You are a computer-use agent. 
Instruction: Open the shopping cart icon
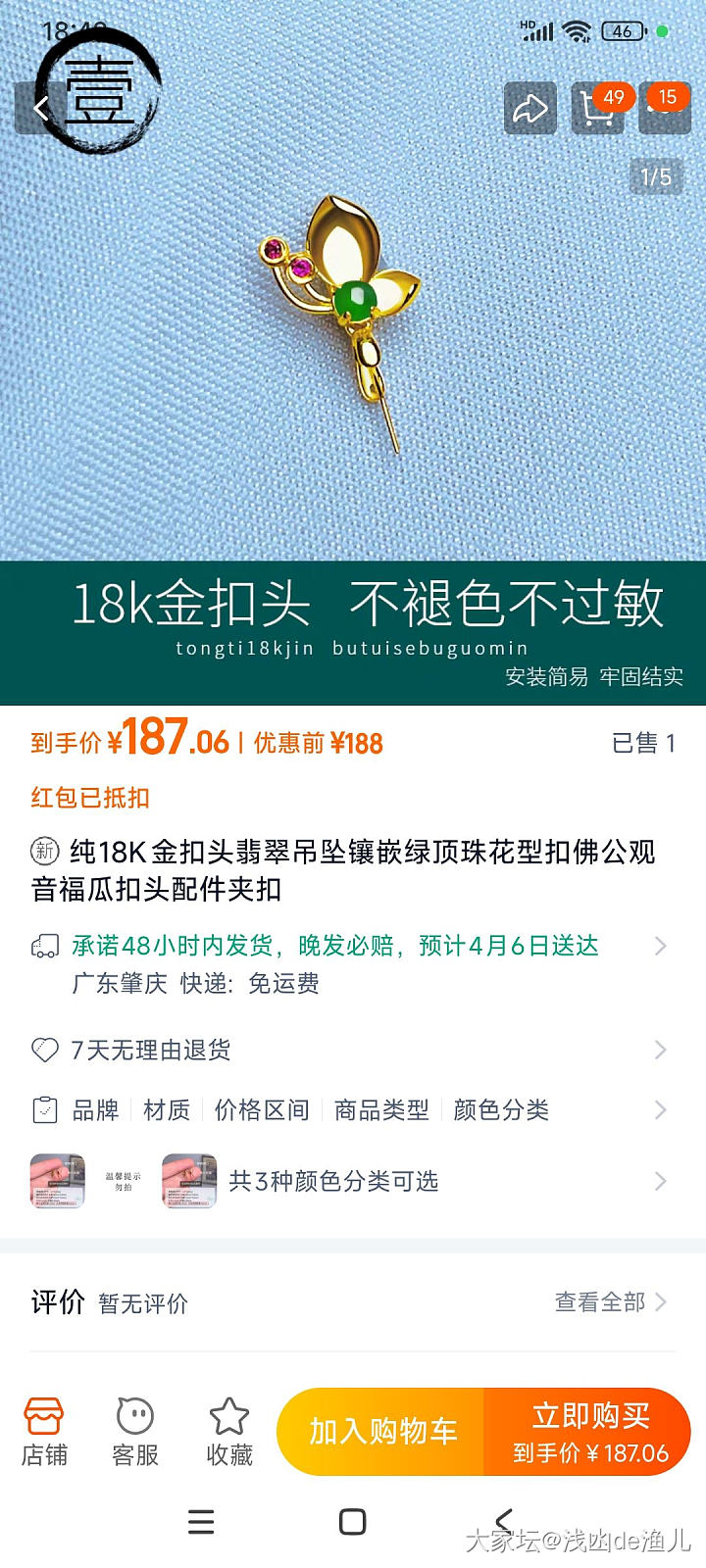click(x=597, y=108)
